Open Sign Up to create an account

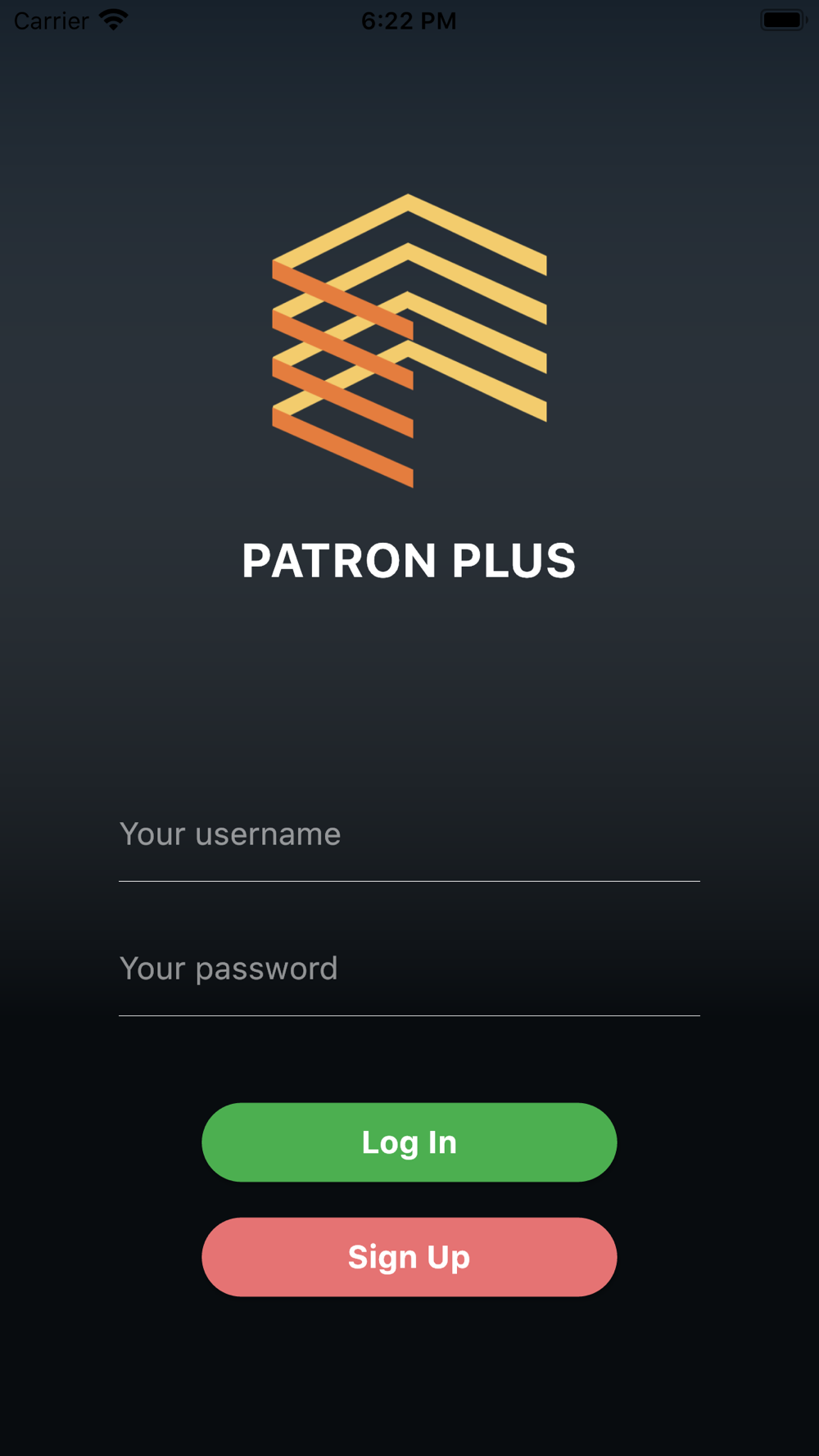[409, 1257]
